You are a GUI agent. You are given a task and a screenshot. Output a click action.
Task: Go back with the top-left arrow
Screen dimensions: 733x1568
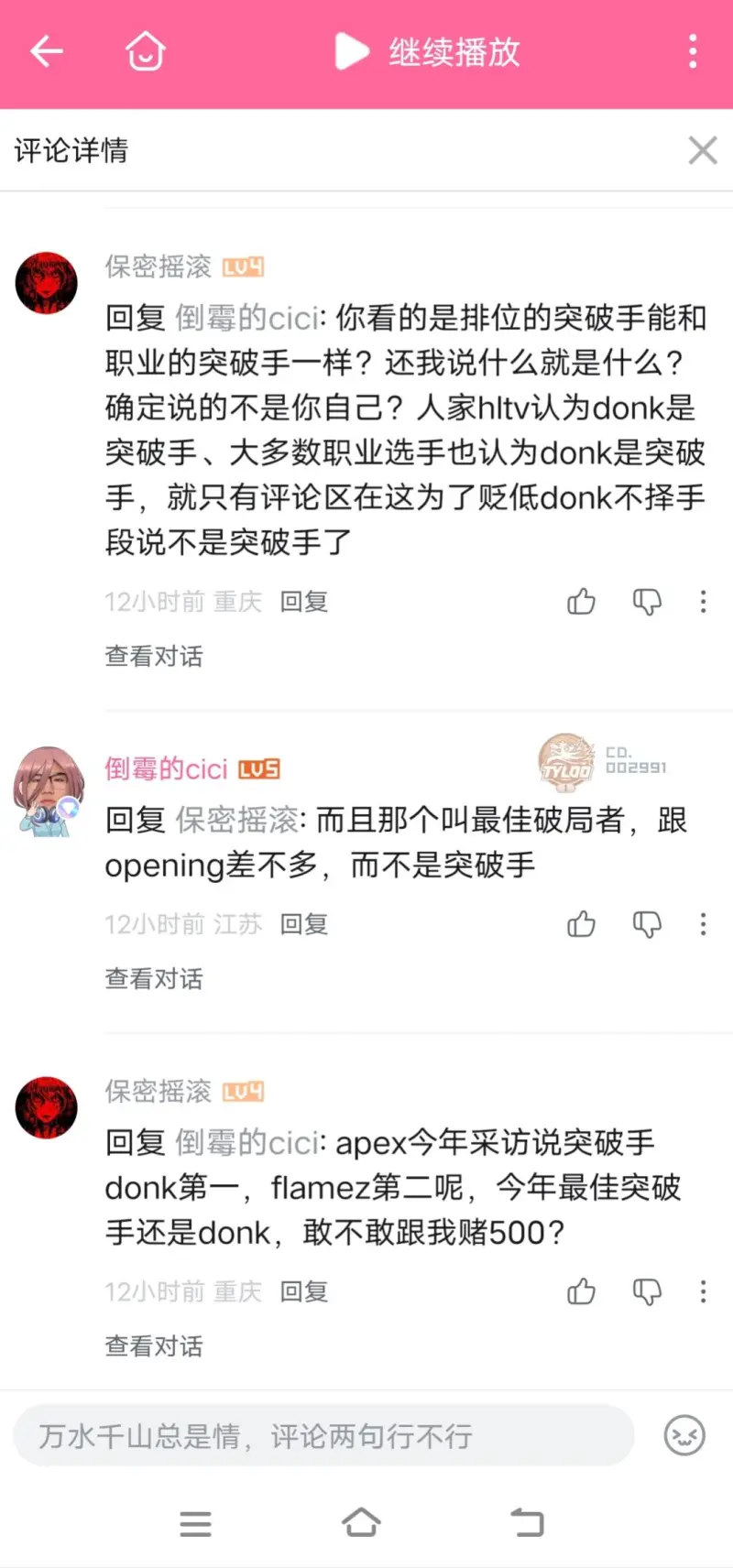click(47, 52)
